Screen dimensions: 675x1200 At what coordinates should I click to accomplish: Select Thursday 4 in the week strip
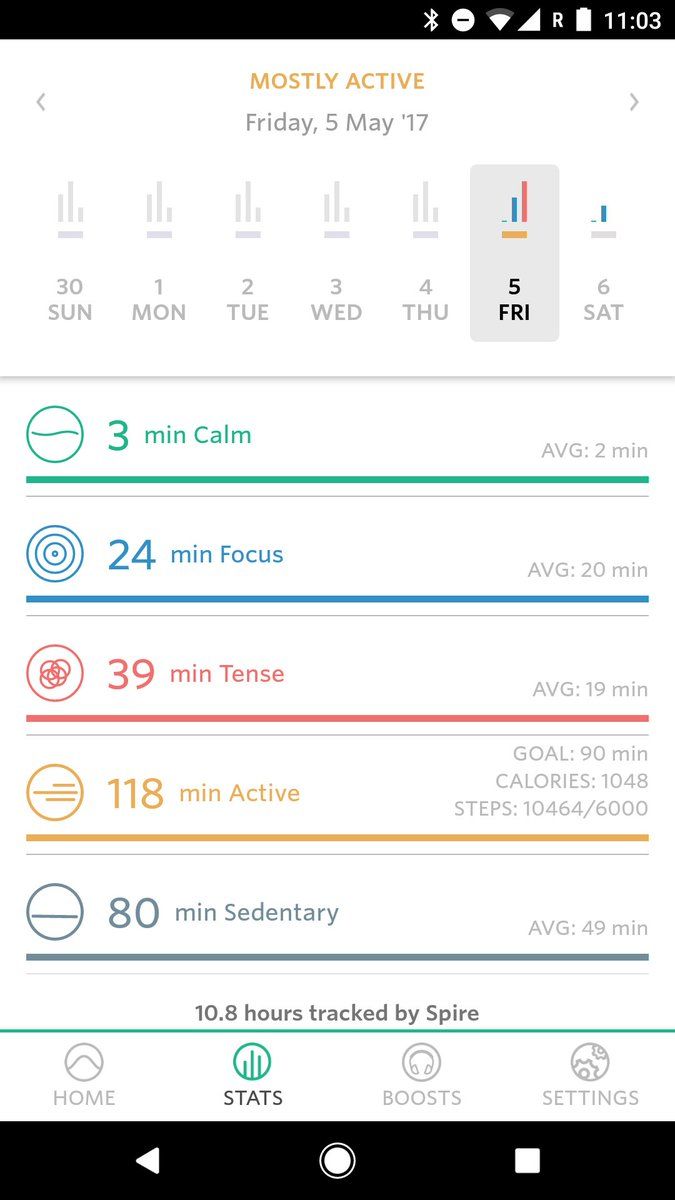pyautogui.click(x=425, y=255)
